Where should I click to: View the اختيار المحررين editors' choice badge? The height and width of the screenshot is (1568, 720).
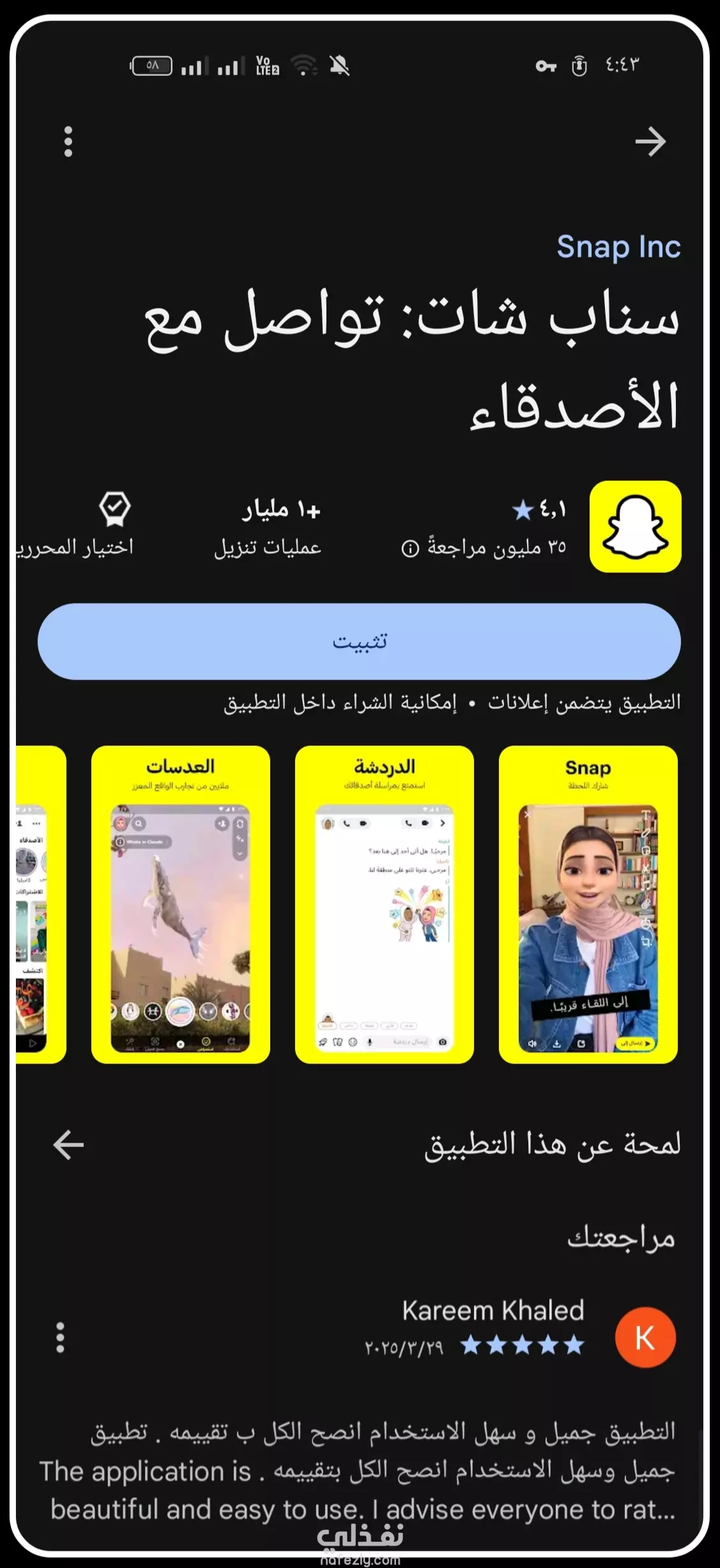click(x=75, y=526)
